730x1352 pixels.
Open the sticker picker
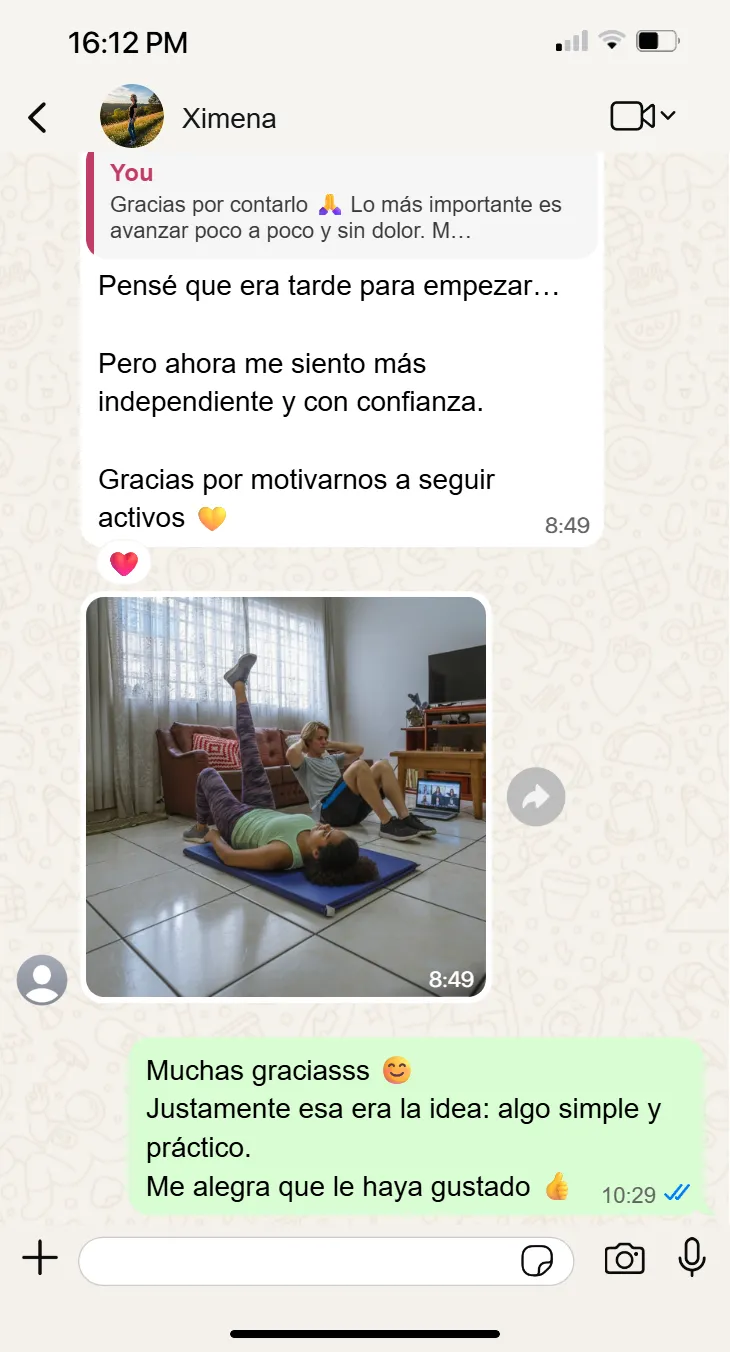[x=538, y=1261]
